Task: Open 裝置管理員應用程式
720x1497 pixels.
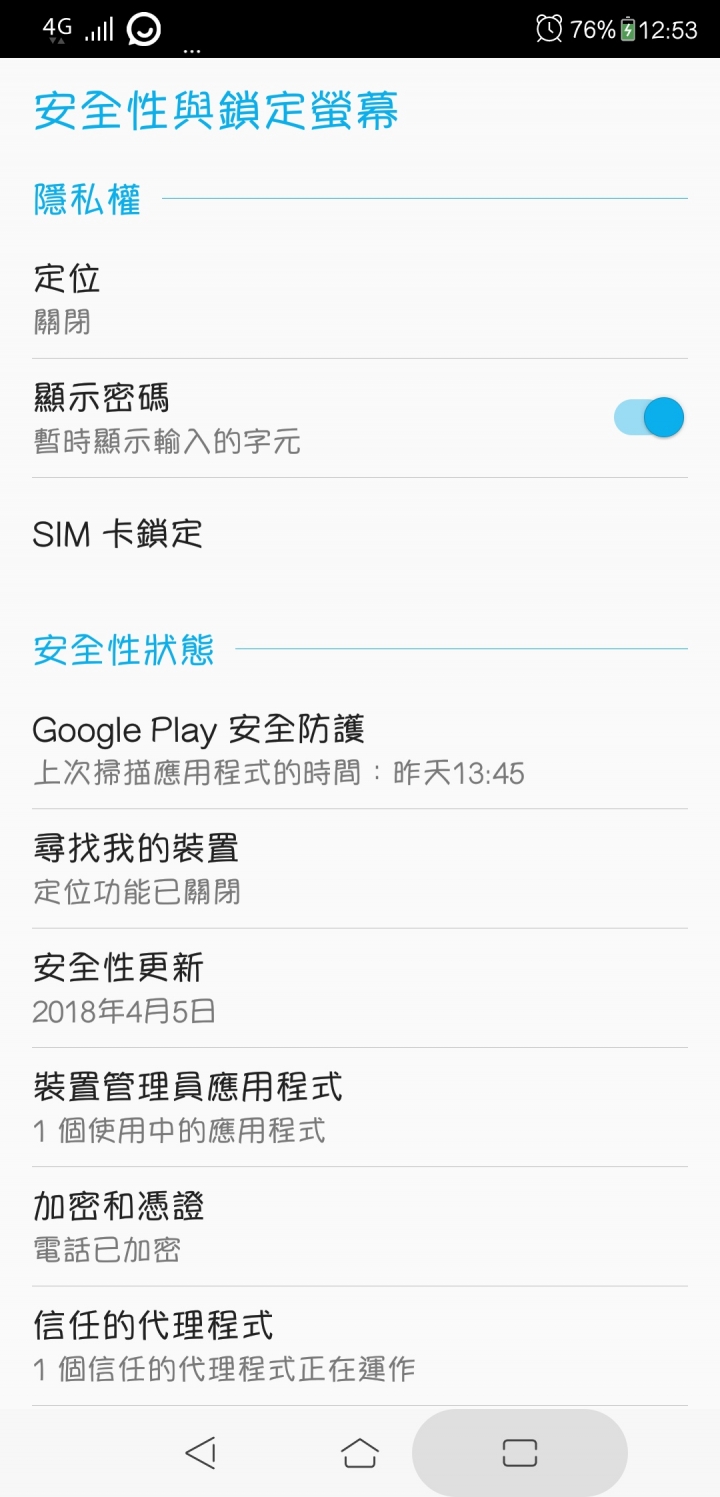Action: pyautogui.click(x=360, y=1107)
